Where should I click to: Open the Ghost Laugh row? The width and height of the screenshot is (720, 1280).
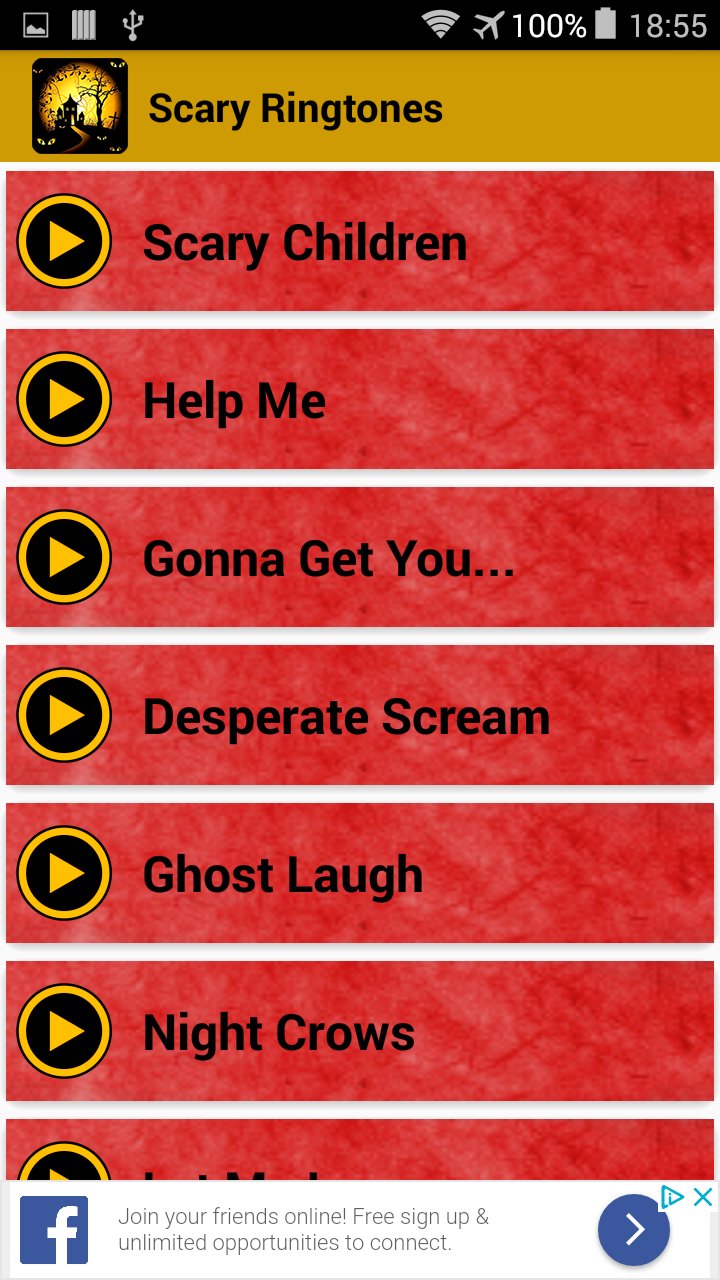(400, 873)
